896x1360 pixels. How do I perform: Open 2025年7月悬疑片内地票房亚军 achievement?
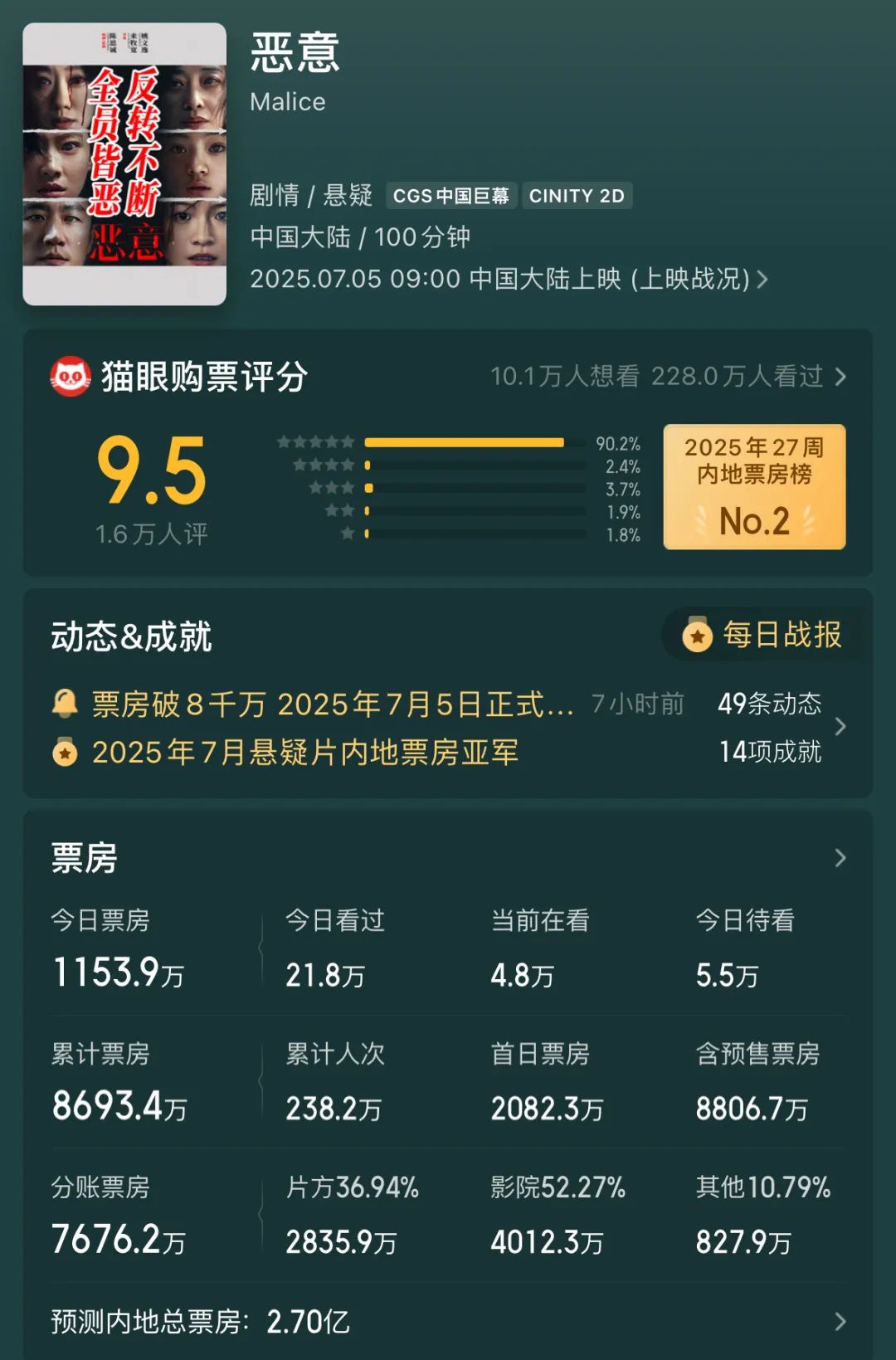tap(304, 753)
